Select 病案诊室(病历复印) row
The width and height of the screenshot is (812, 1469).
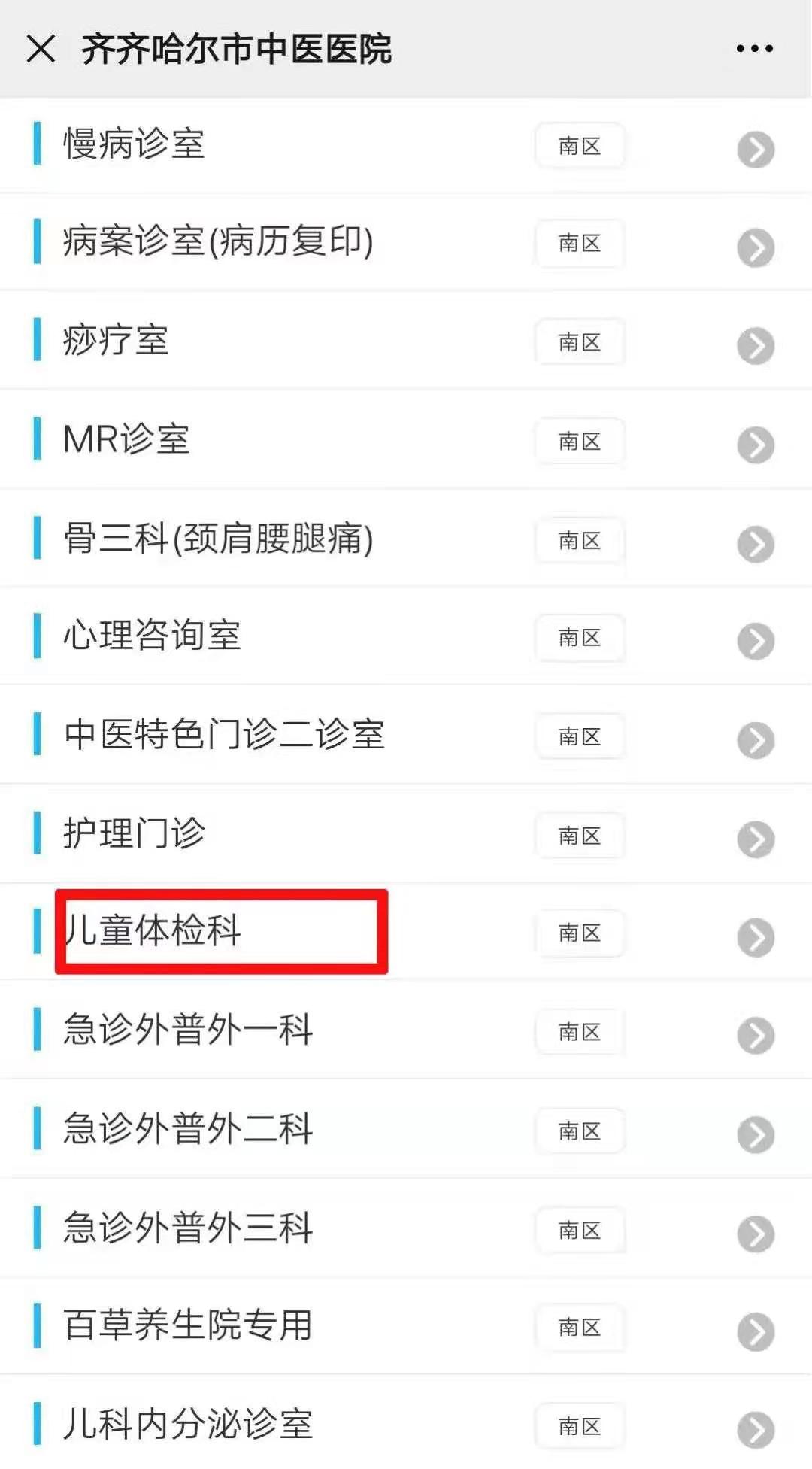click(x=406, y=242)
